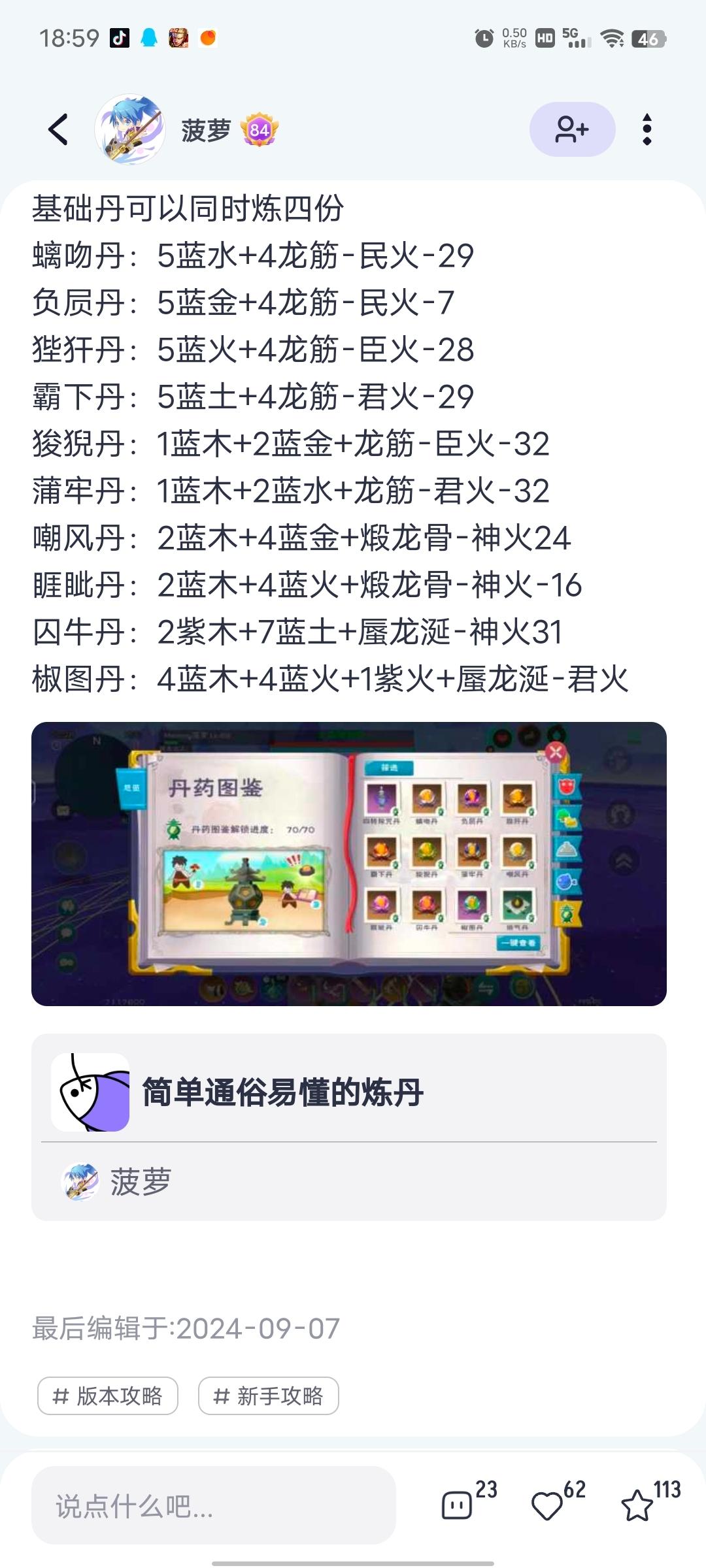Open the 简单通俗易懂的炼丹 collection card
Image resolution: width=706 pixels, height=1568 pixels.
click(348, 1092)
